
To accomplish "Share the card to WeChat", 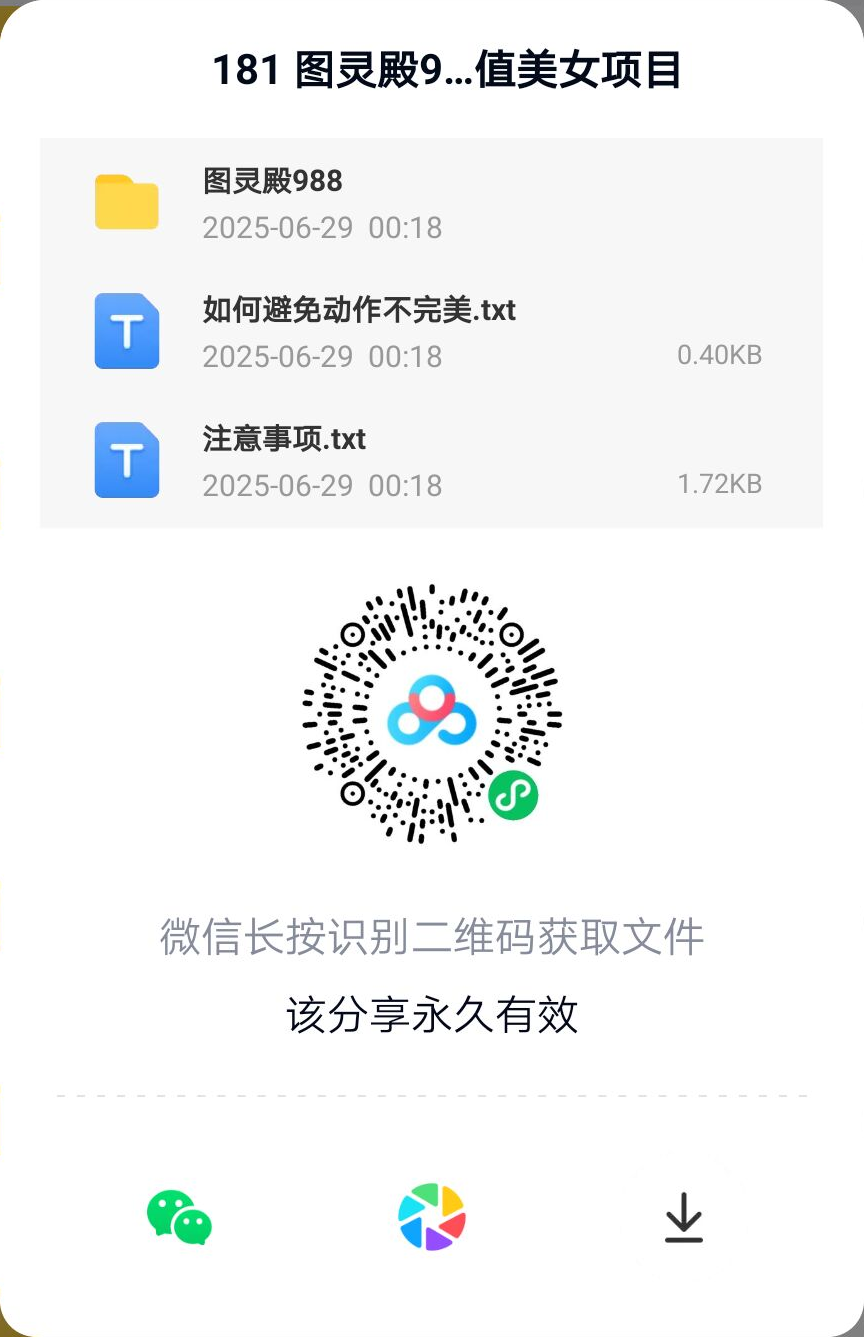I will click(179, 1217).
